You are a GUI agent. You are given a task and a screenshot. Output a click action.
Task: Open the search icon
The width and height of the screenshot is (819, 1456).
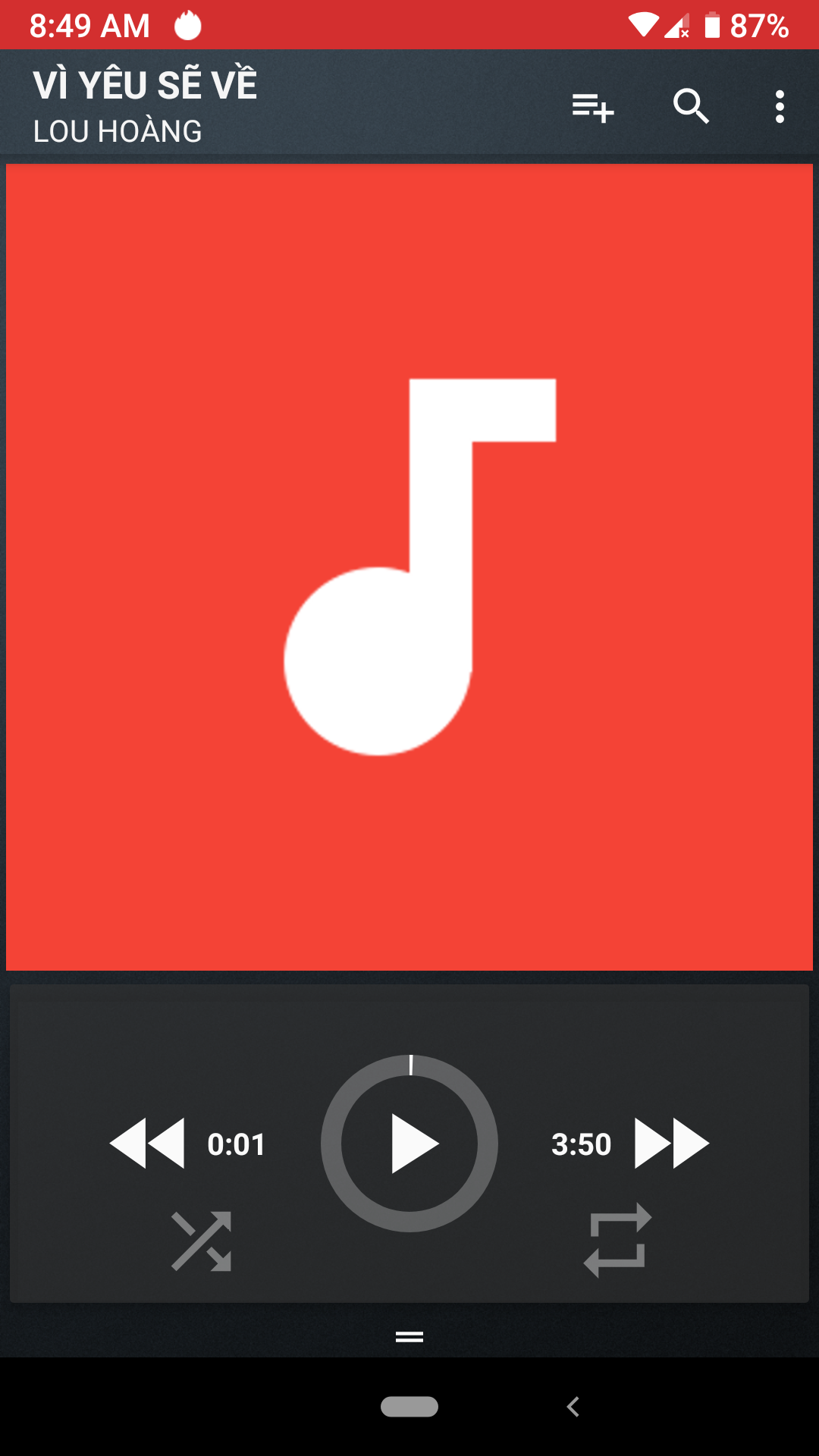coord(691,106)
